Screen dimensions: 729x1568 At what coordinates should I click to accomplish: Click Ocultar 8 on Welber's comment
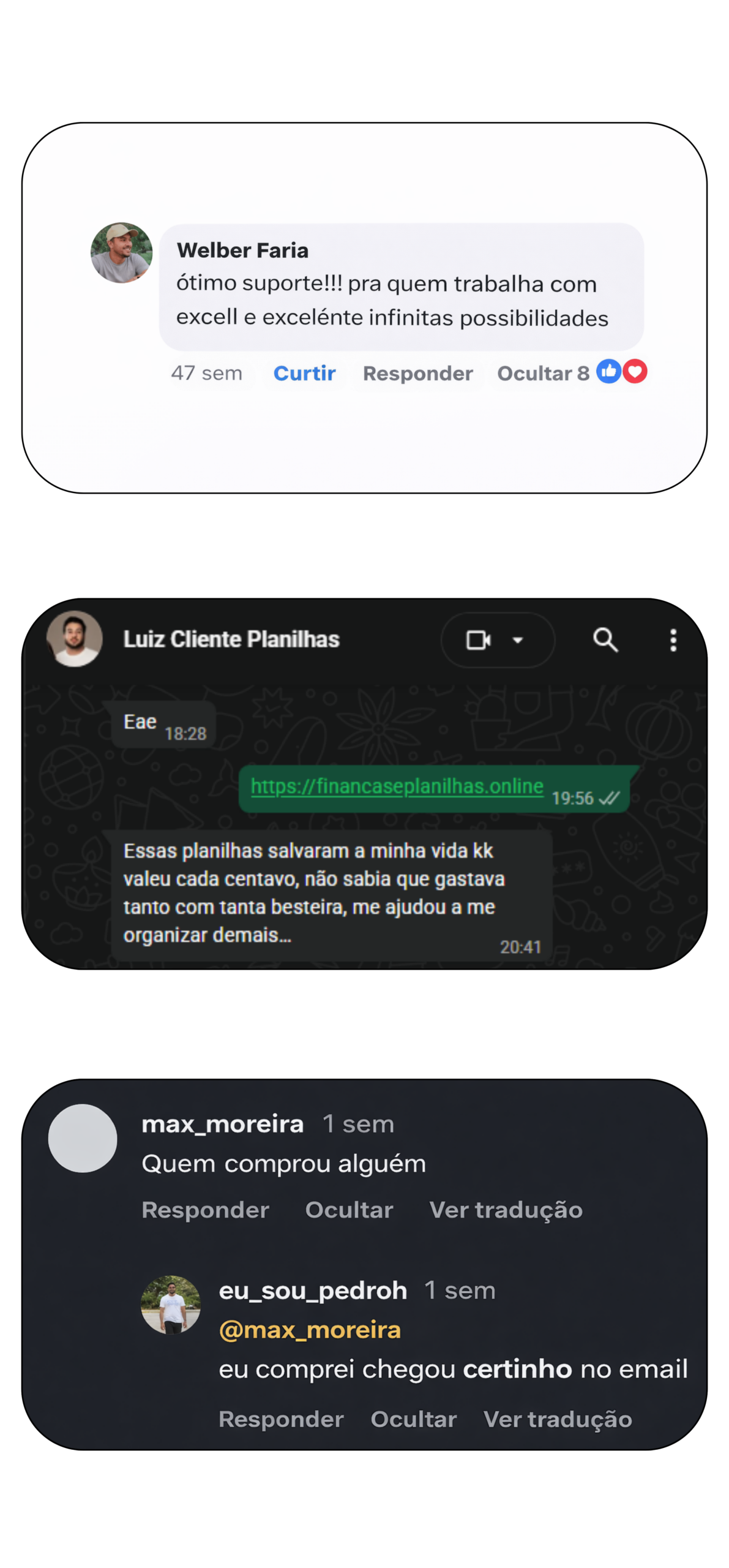pyautogui.click(x=542, y=373)
